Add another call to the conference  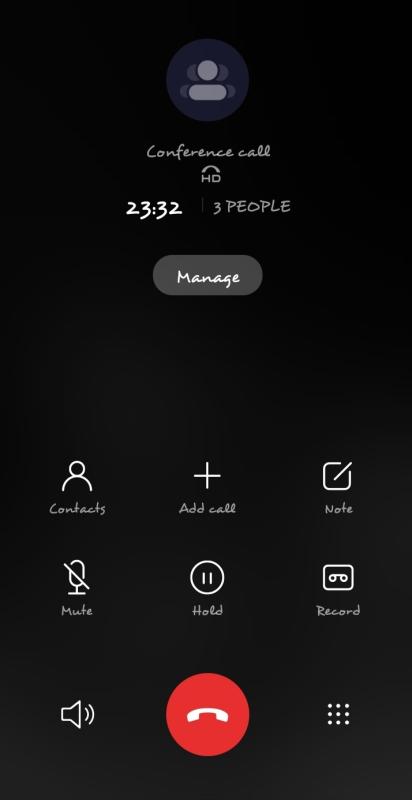pos(207,487)
